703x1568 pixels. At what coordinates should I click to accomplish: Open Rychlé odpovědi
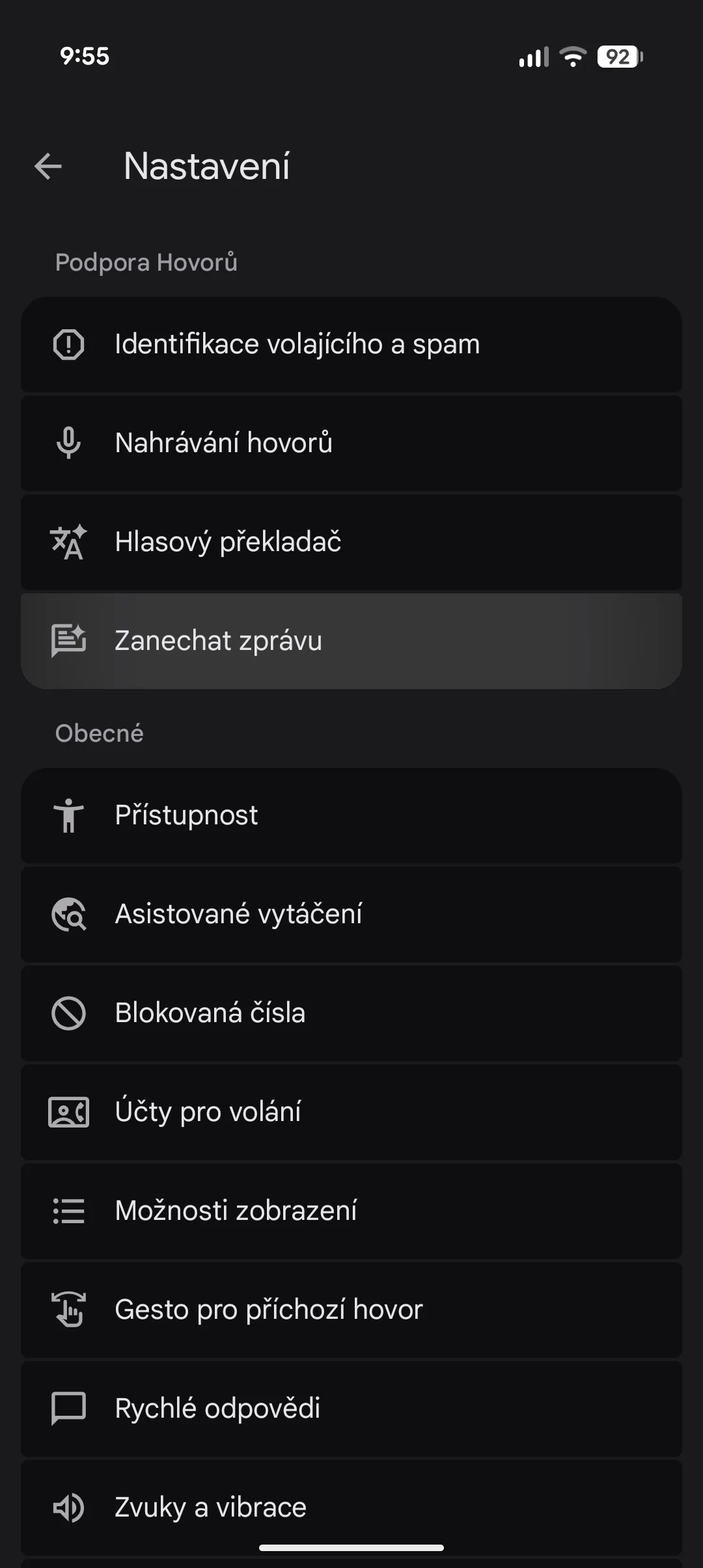(351, 1409)
